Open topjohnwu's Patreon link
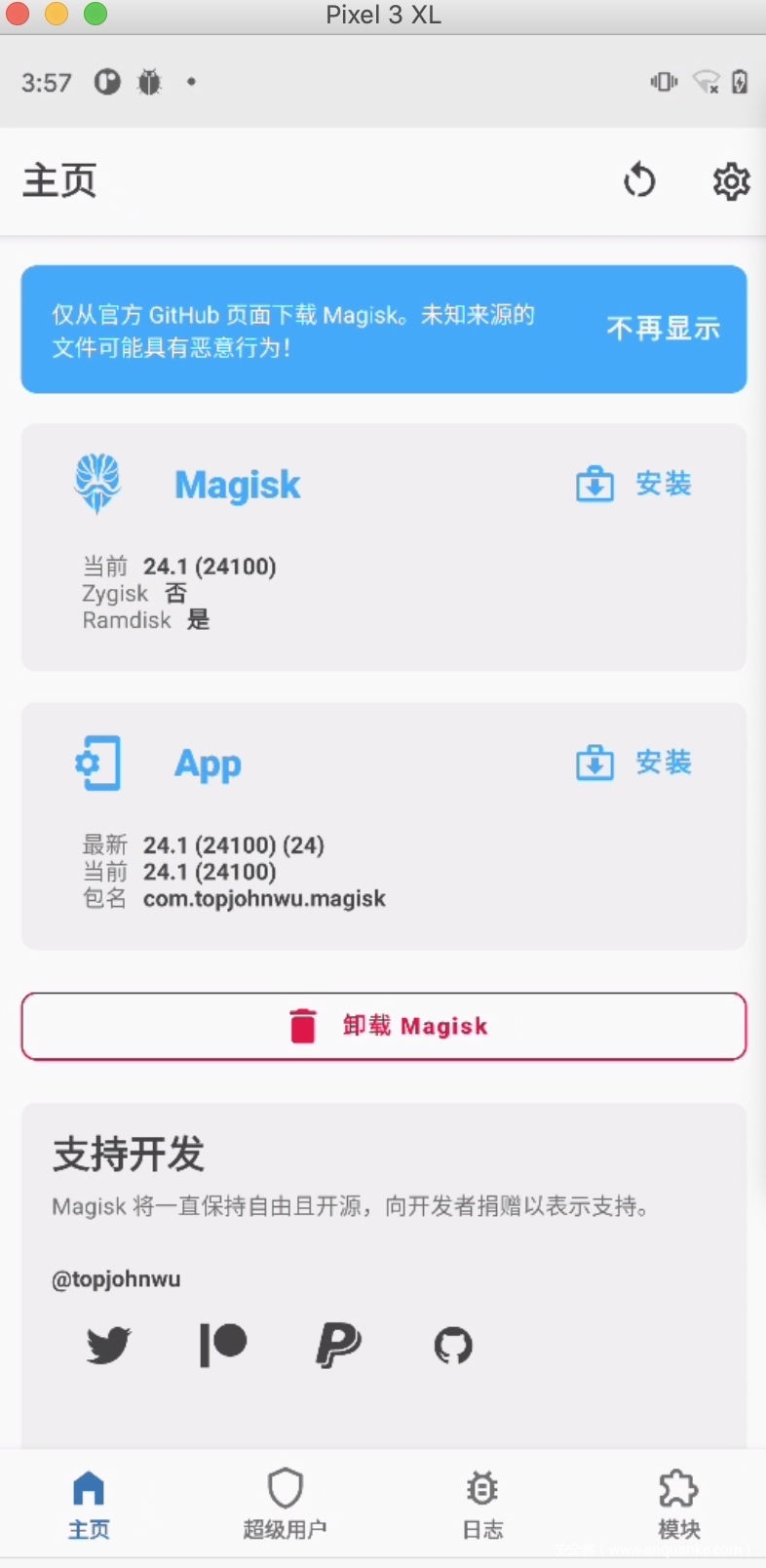The height and width of the screenshot is (1568, 766). (223, 1346)
